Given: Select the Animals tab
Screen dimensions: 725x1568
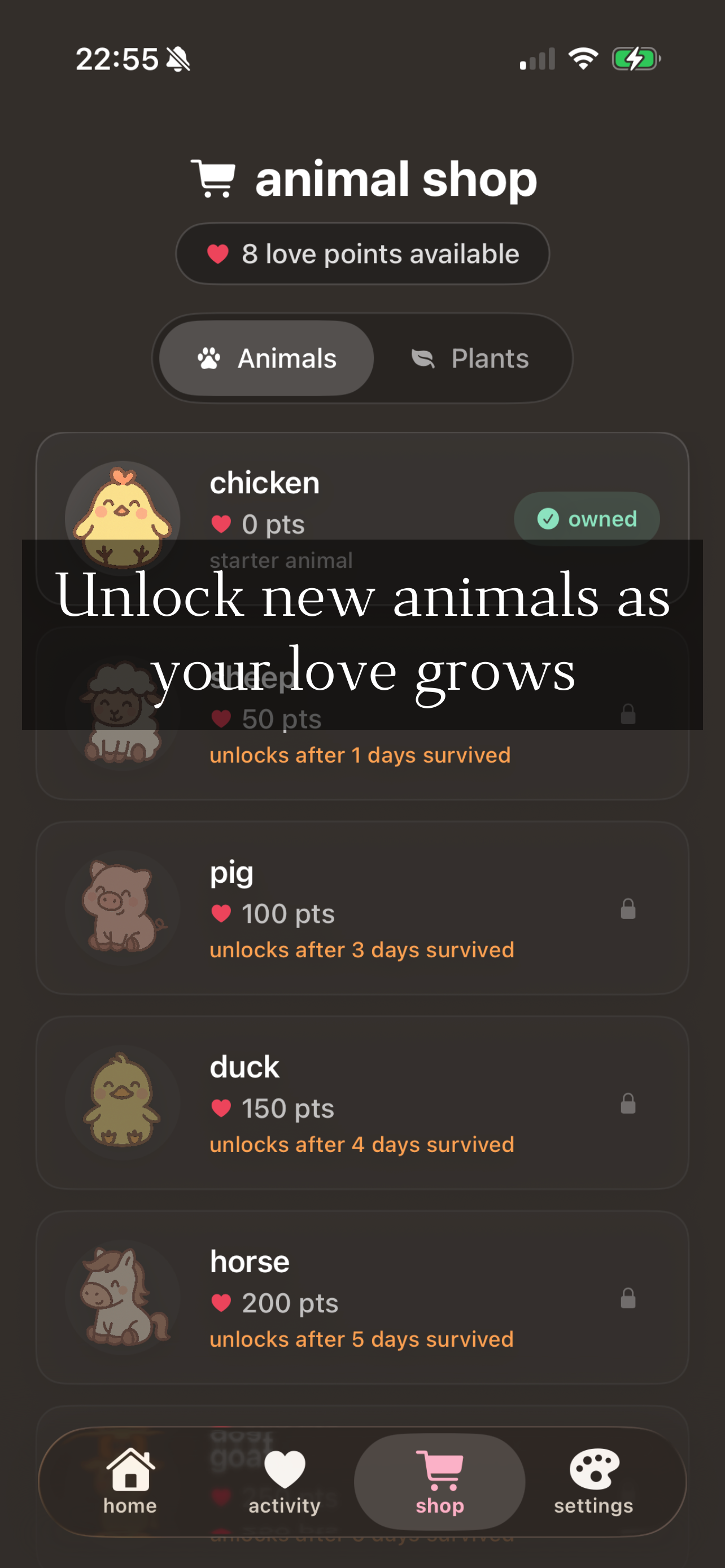Looking at the screenshot, I should 264,358.
